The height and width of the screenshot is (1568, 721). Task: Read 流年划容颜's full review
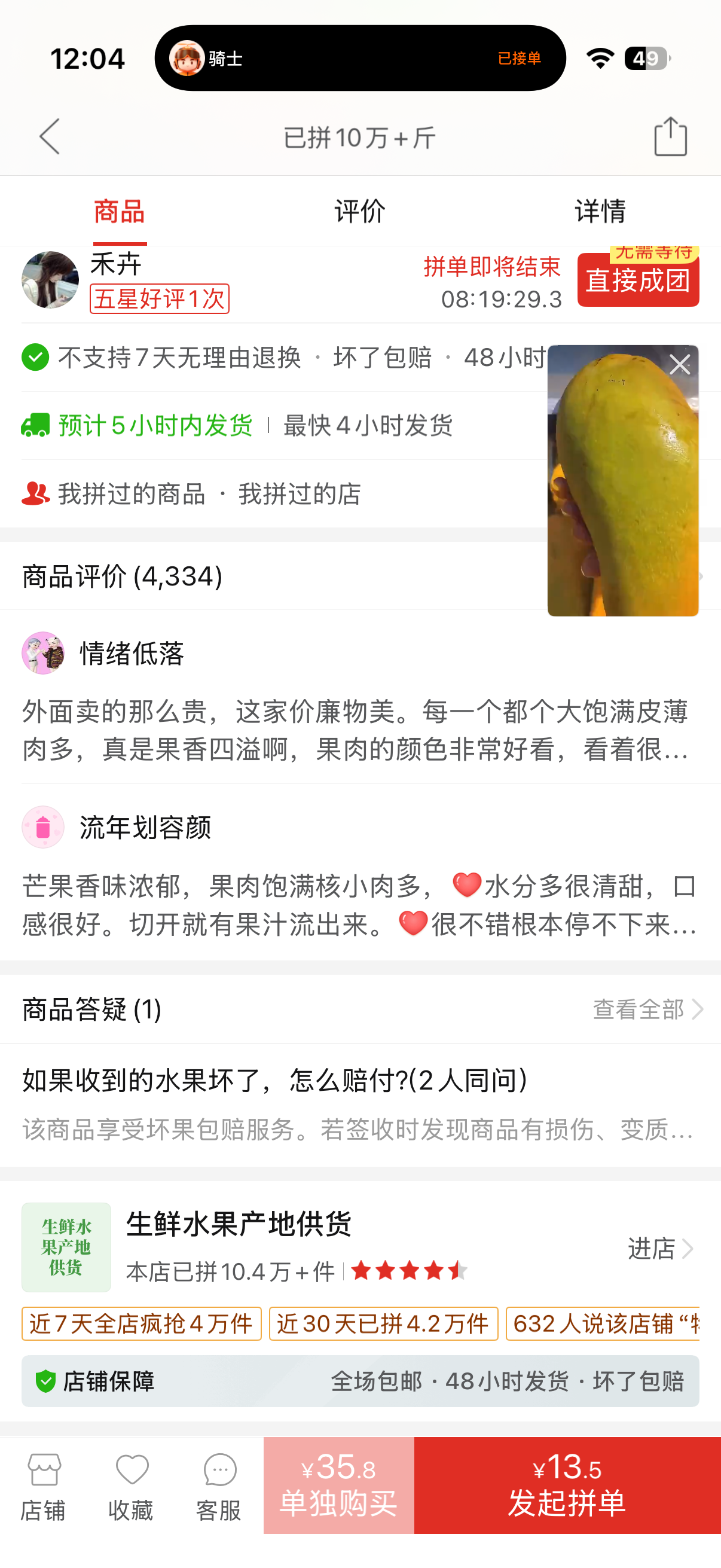[x=359, y=905]
